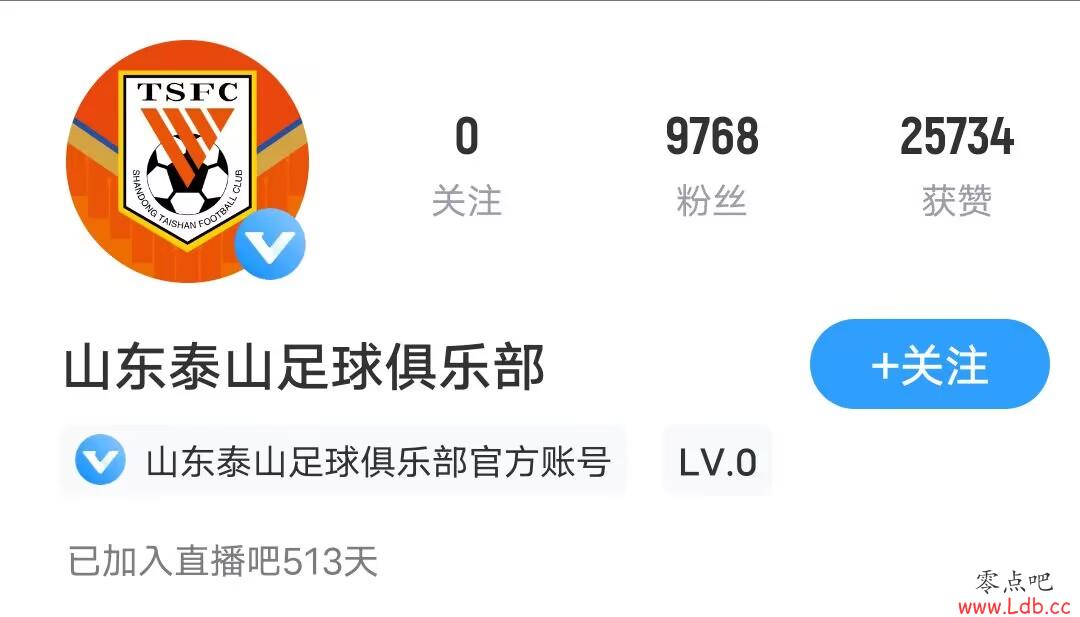The height and width of the screenshot is (617, 1080).
Task: Follow 山东泰山足球俱乐部 with +关注 button
Action: [929, 365]
